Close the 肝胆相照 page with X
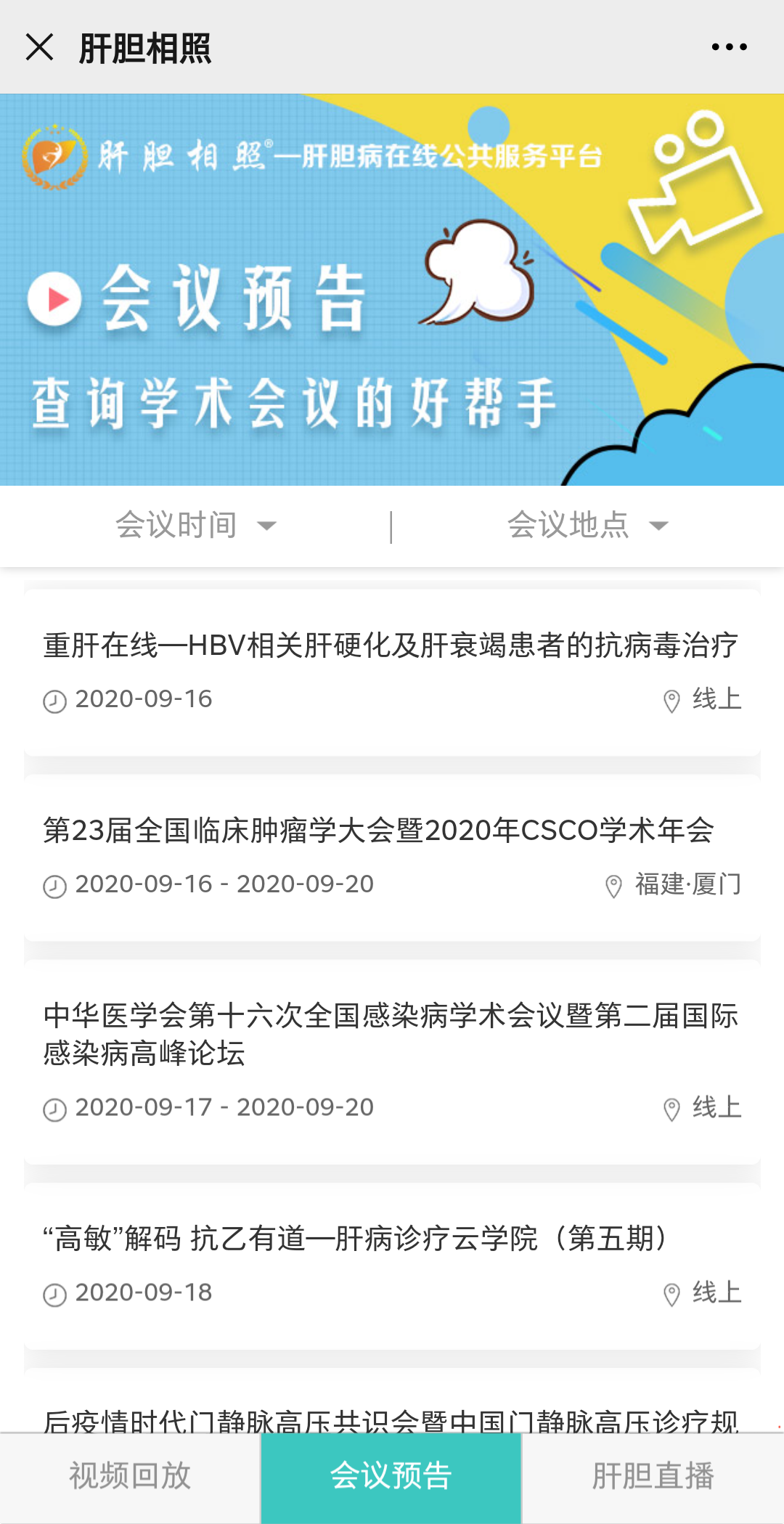 click(x=40, y=46)
